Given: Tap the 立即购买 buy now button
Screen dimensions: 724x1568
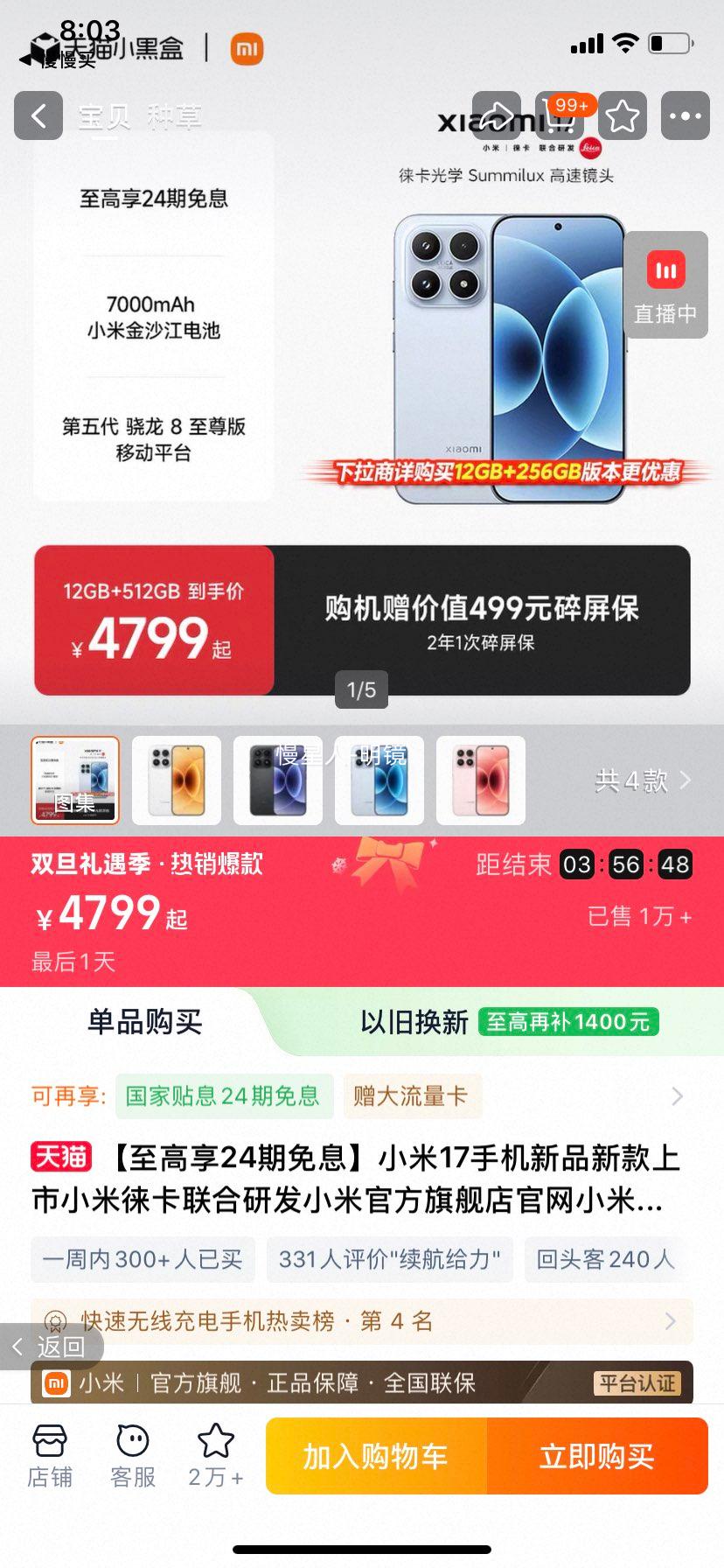Looking at the screenshot, I should (x=599, y=1455).
